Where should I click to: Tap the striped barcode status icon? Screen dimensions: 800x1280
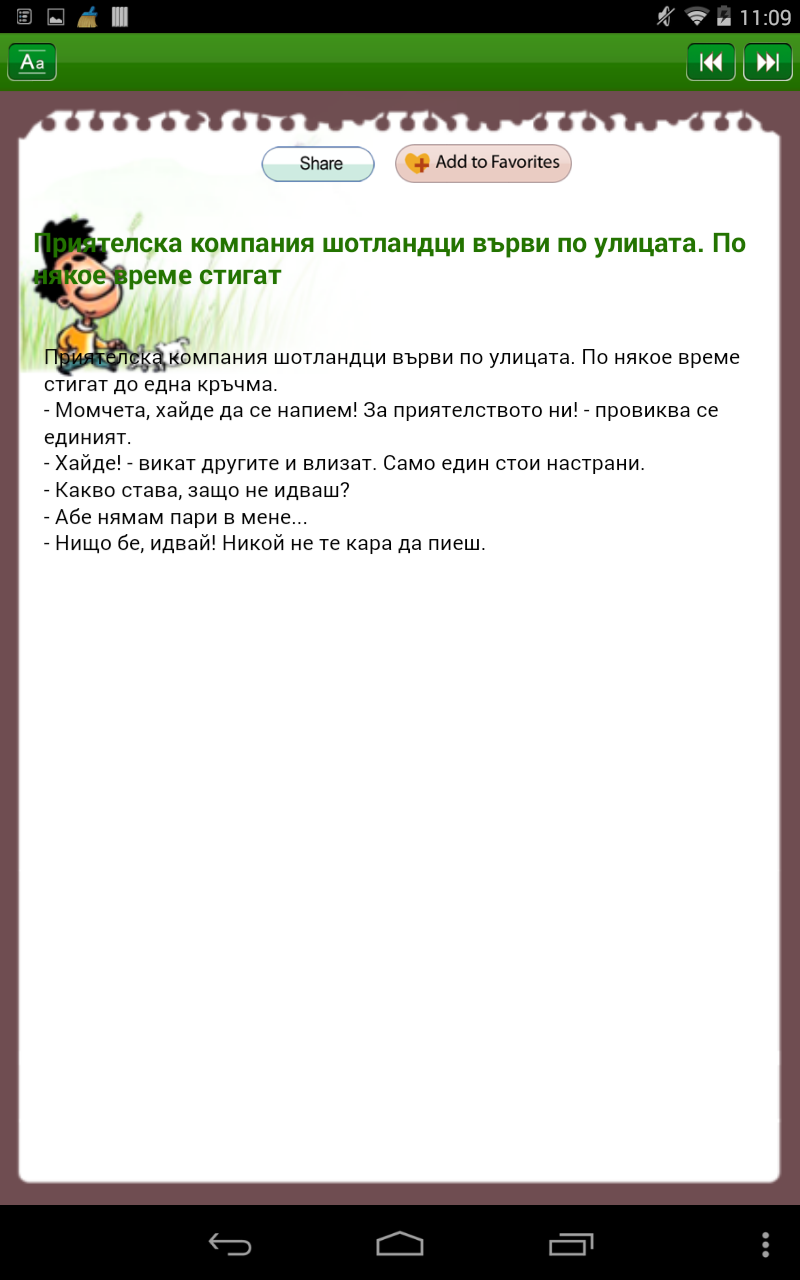coord(119,16)
